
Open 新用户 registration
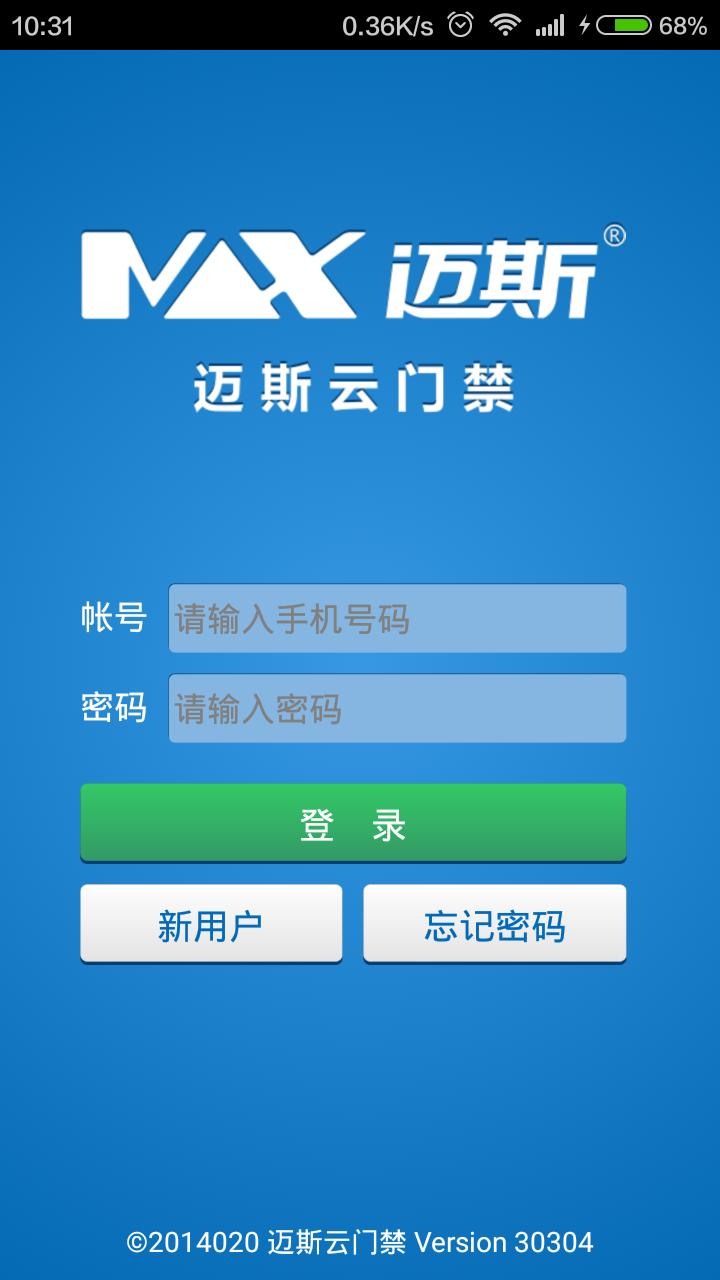(211, 924)
